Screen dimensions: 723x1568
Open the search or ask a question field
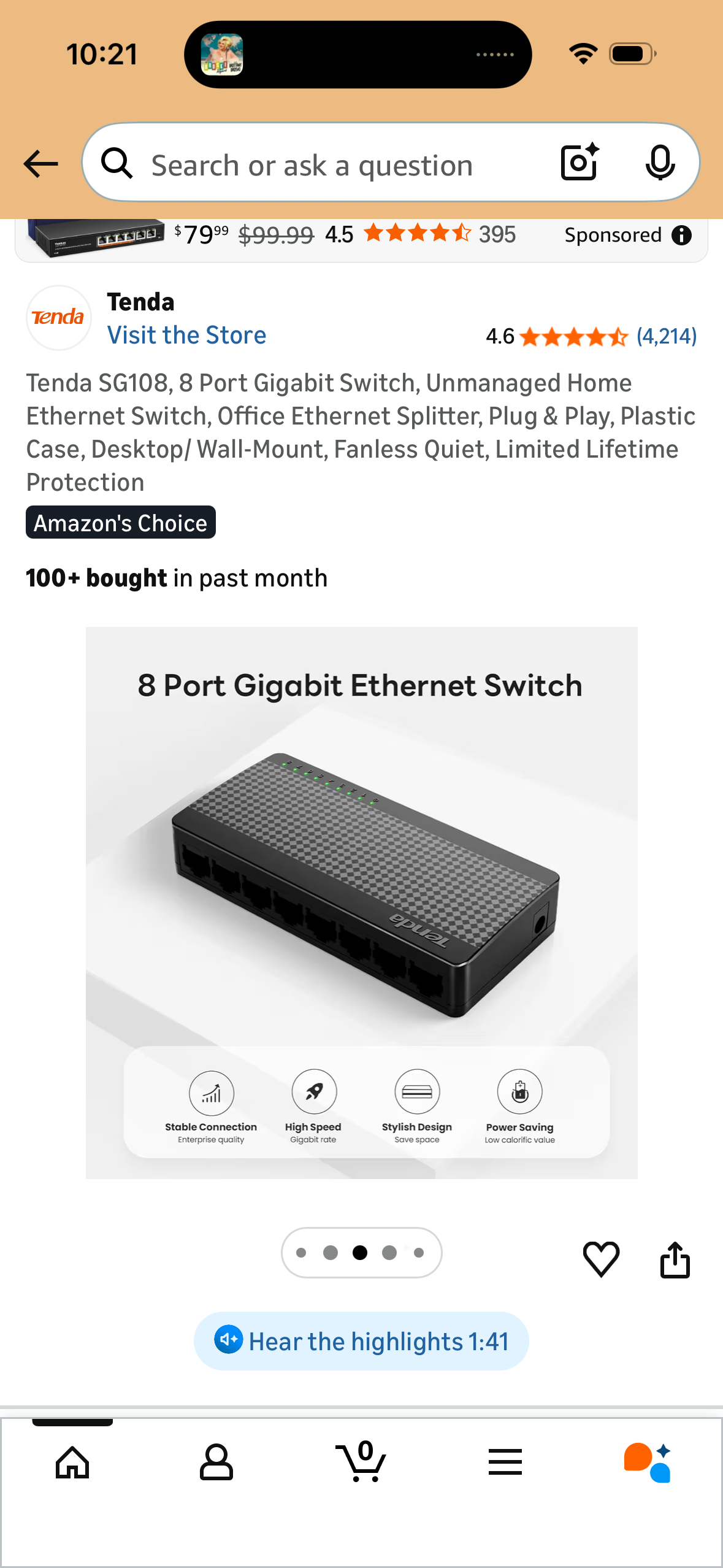(312, 166)
